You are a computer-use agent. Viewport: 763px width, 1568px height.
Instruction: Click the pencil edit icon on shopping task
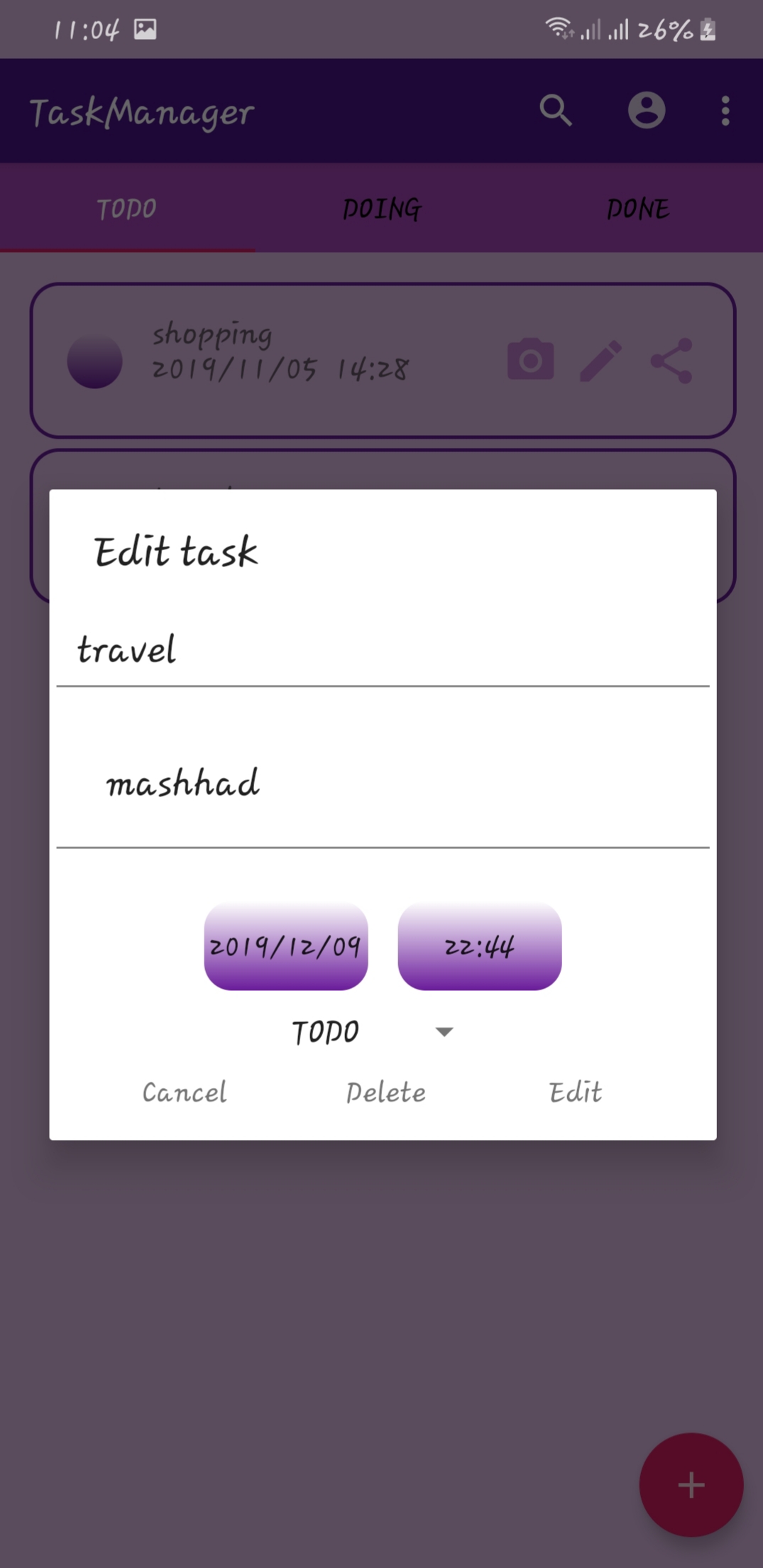pyautogui.click(x=600, y=361)
